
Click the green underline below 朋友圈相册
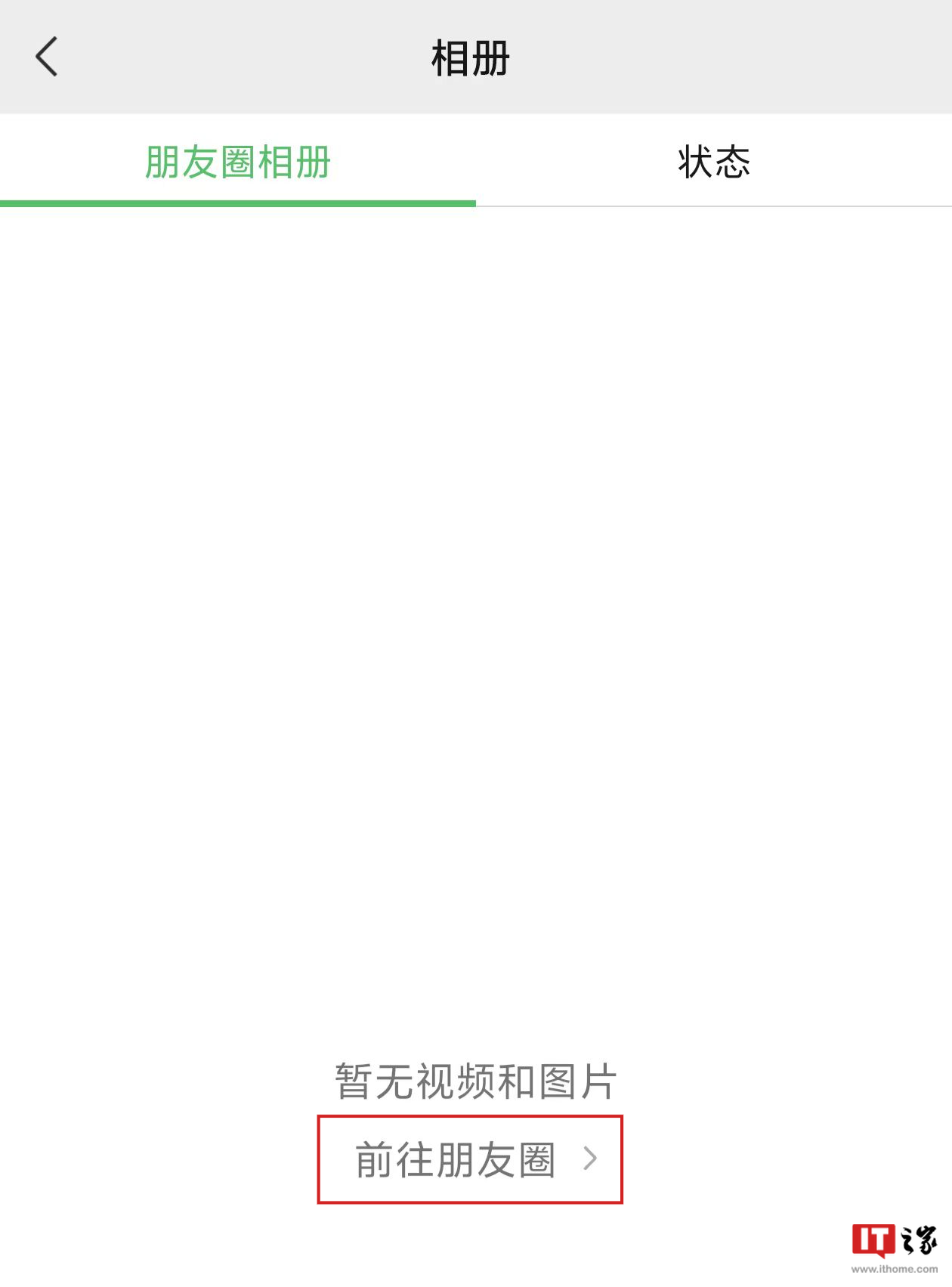pos(237,202)
